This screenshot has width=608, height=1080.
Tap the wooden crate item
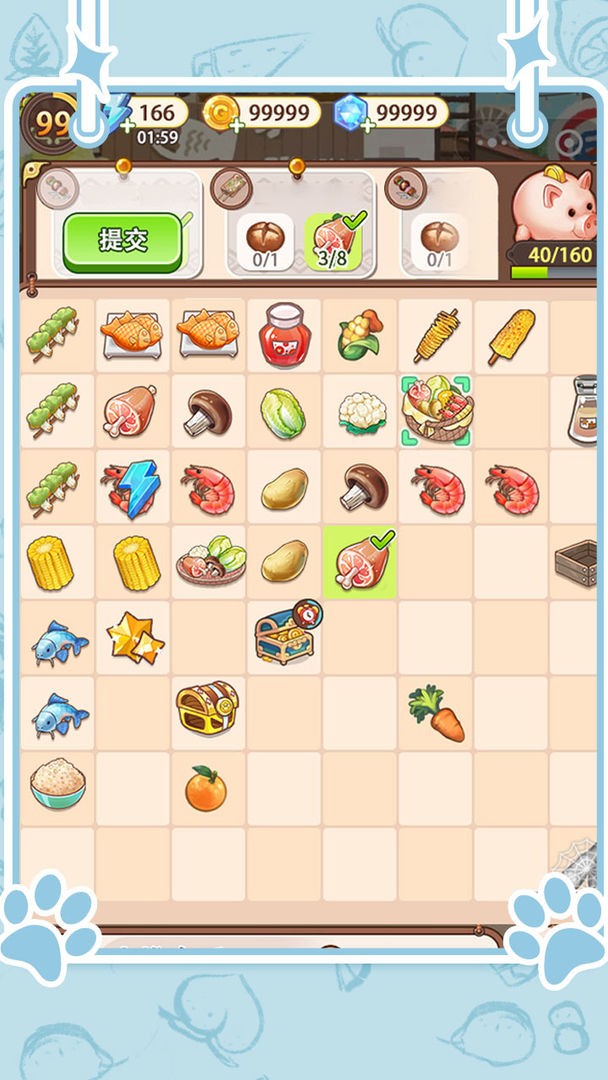[x=577, y=562]
